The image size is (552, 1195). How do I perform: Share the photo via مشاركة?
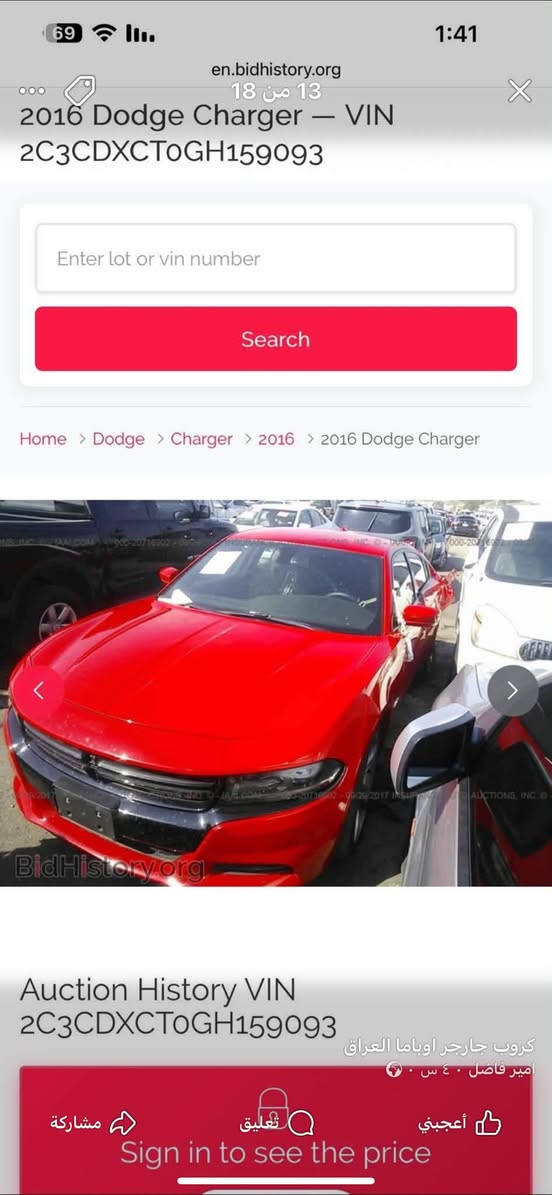coord(93,1123)
